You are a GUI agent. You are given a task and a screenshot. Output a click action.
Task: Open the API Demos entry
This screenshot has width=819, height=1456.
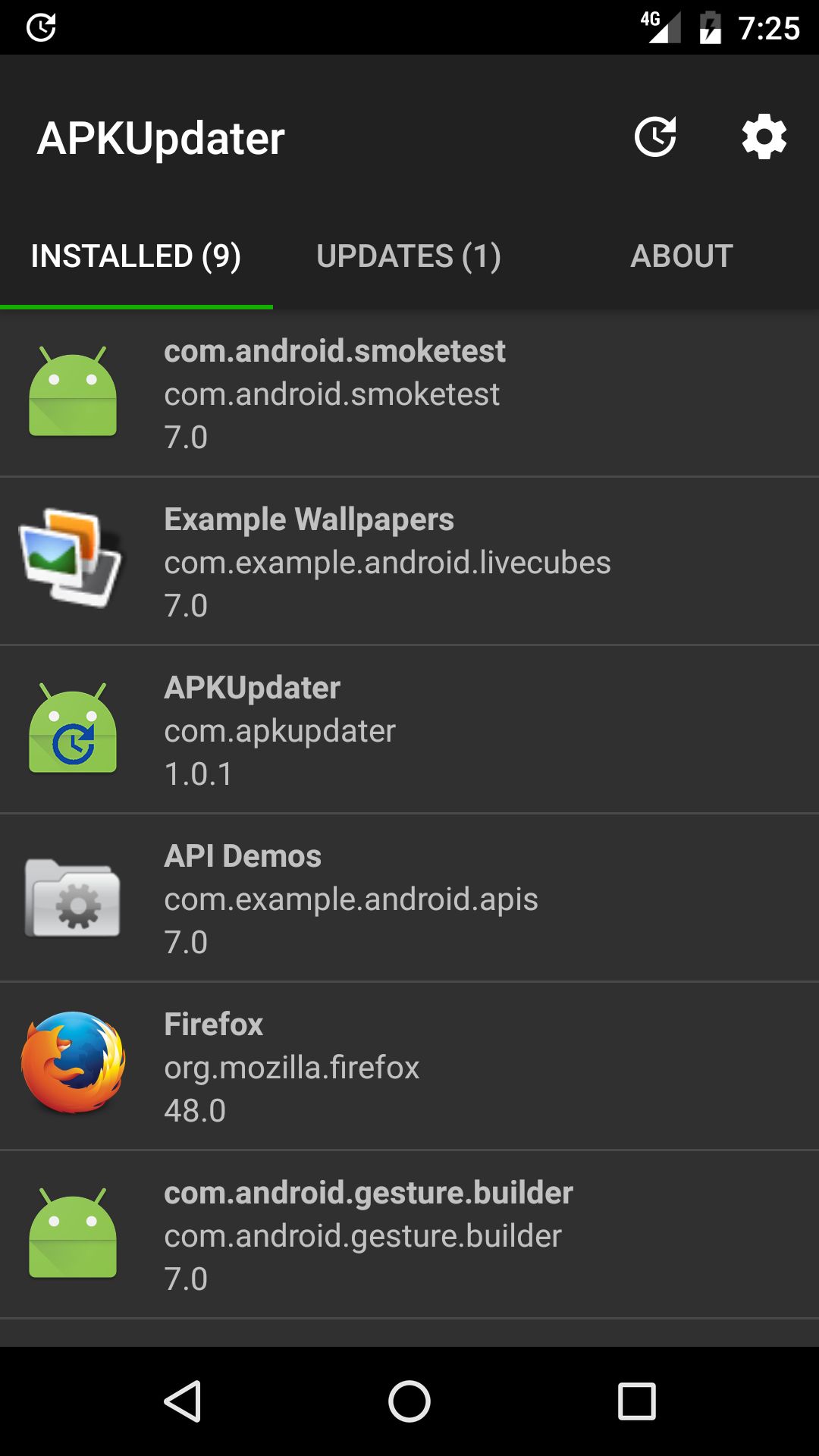point(409,899)
